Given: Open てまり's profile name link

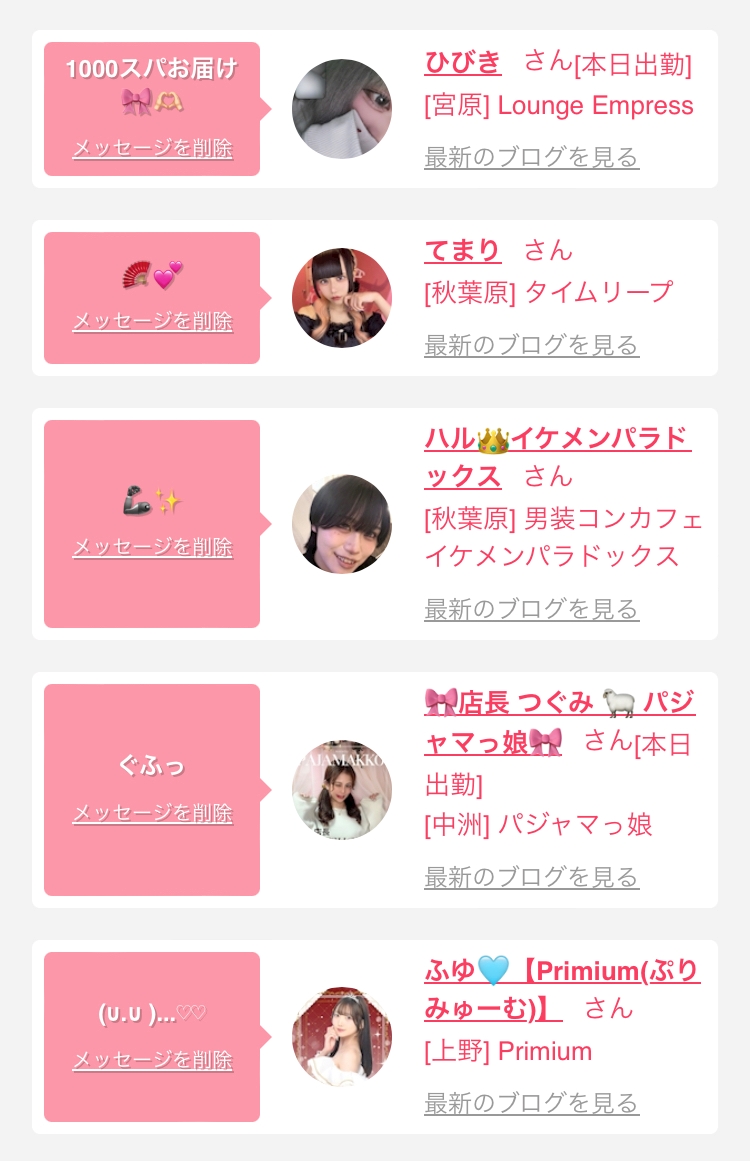Looking at the screenshot, I should click(463, 250).
